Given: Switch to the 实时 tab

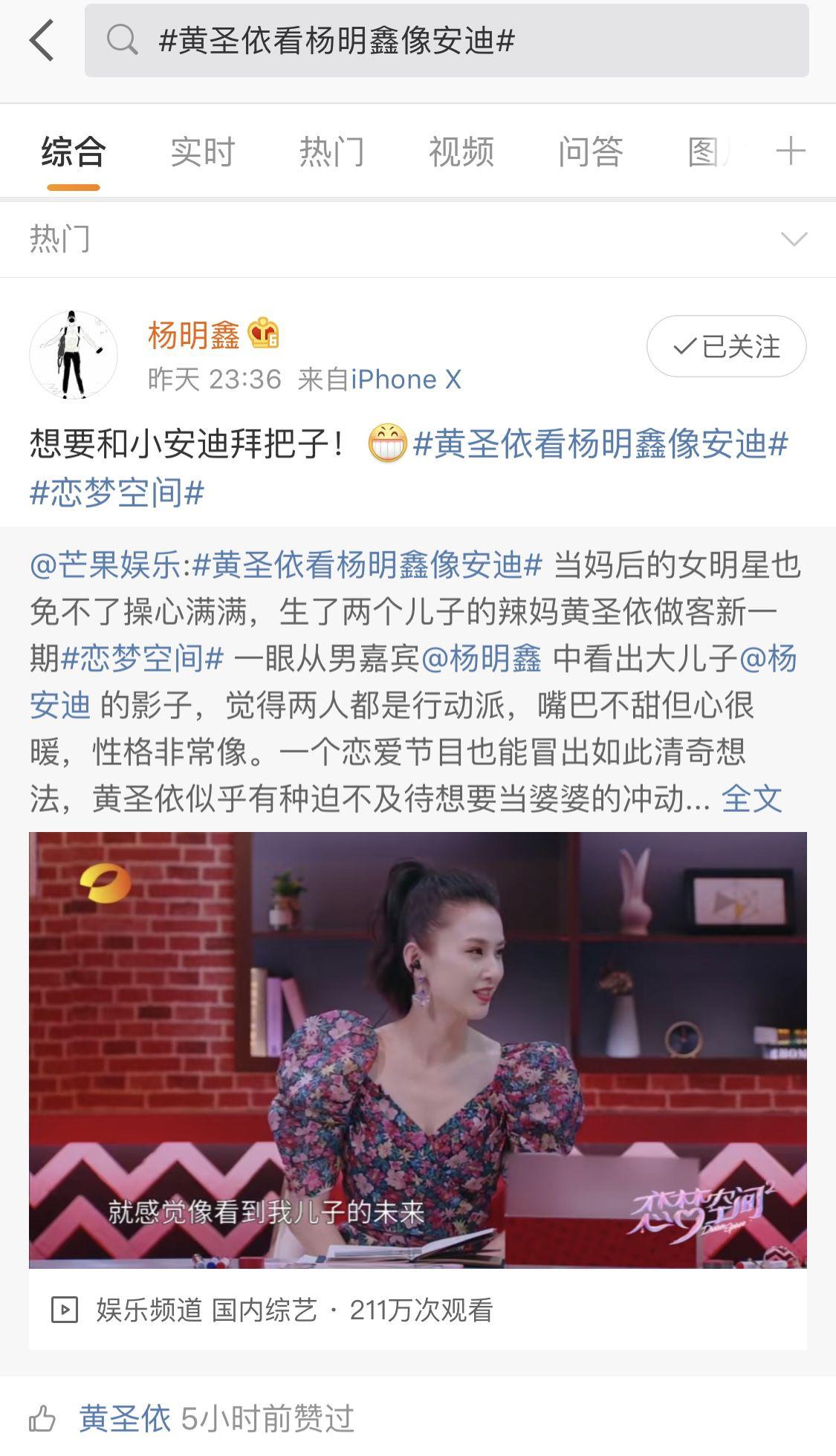Looking at the screenshot, I should click(x=202, y=152).
